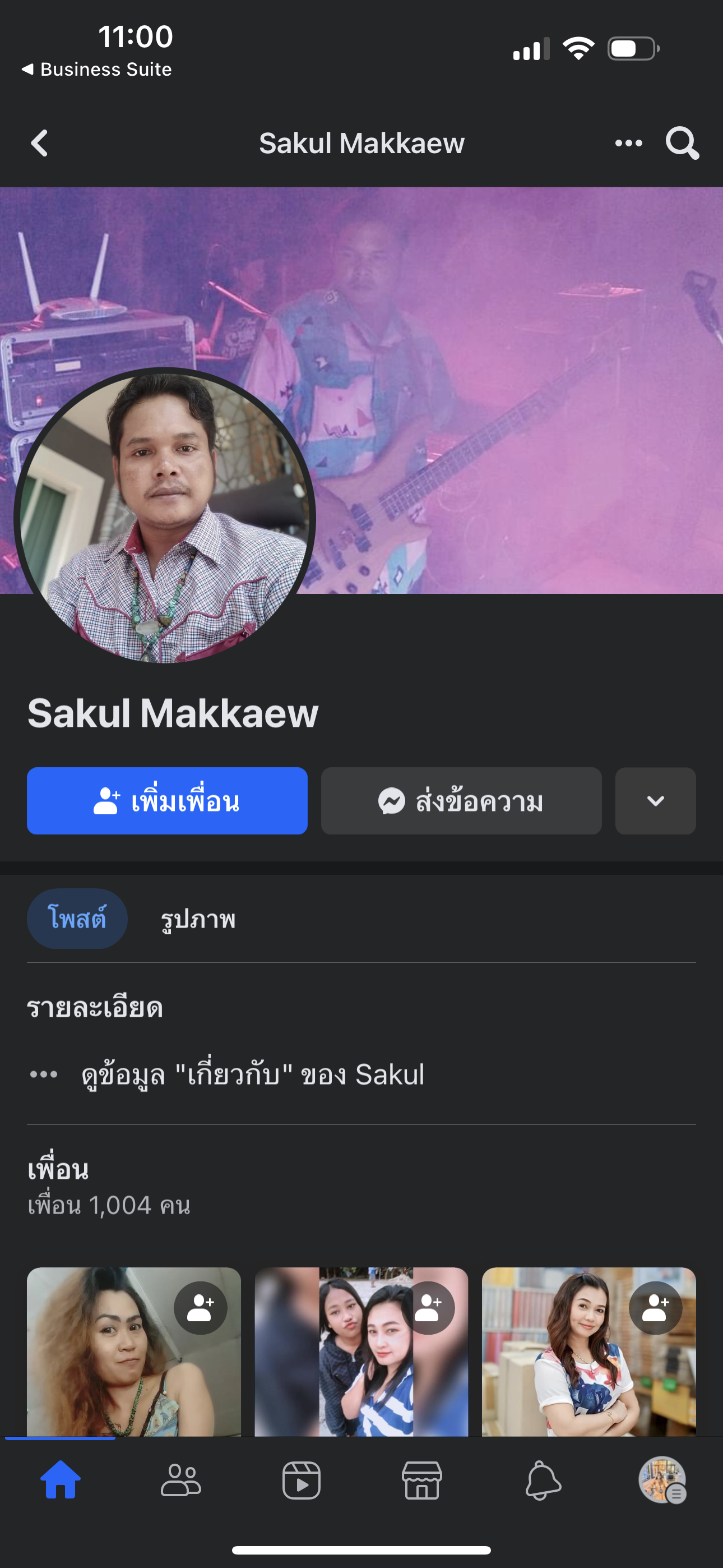Go back from Sakul Makkaew's profile

click(x=40, y=144)
